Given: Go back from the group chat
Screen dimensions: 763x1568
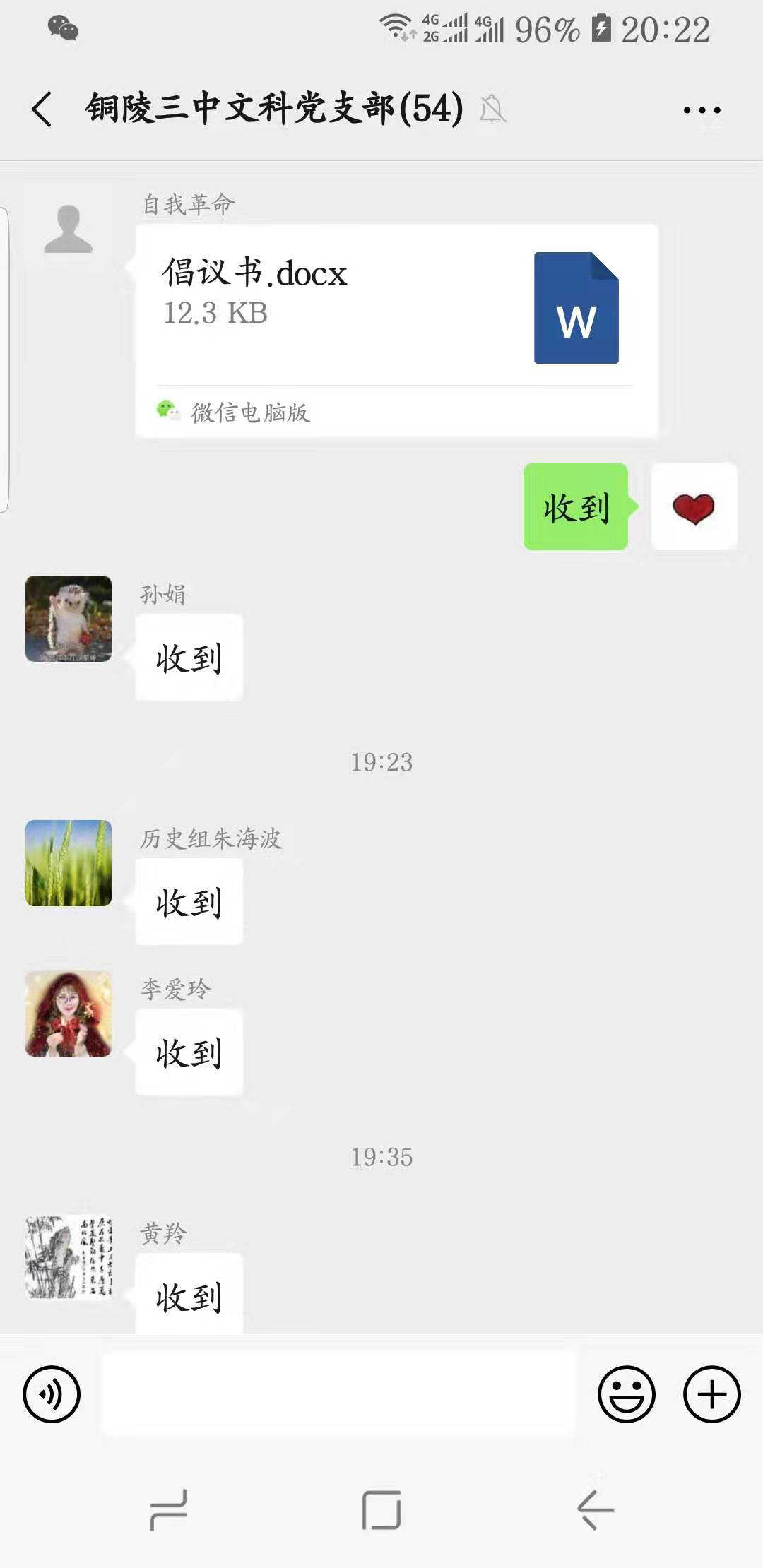Looking at the screenshot, I should (42, 109).
